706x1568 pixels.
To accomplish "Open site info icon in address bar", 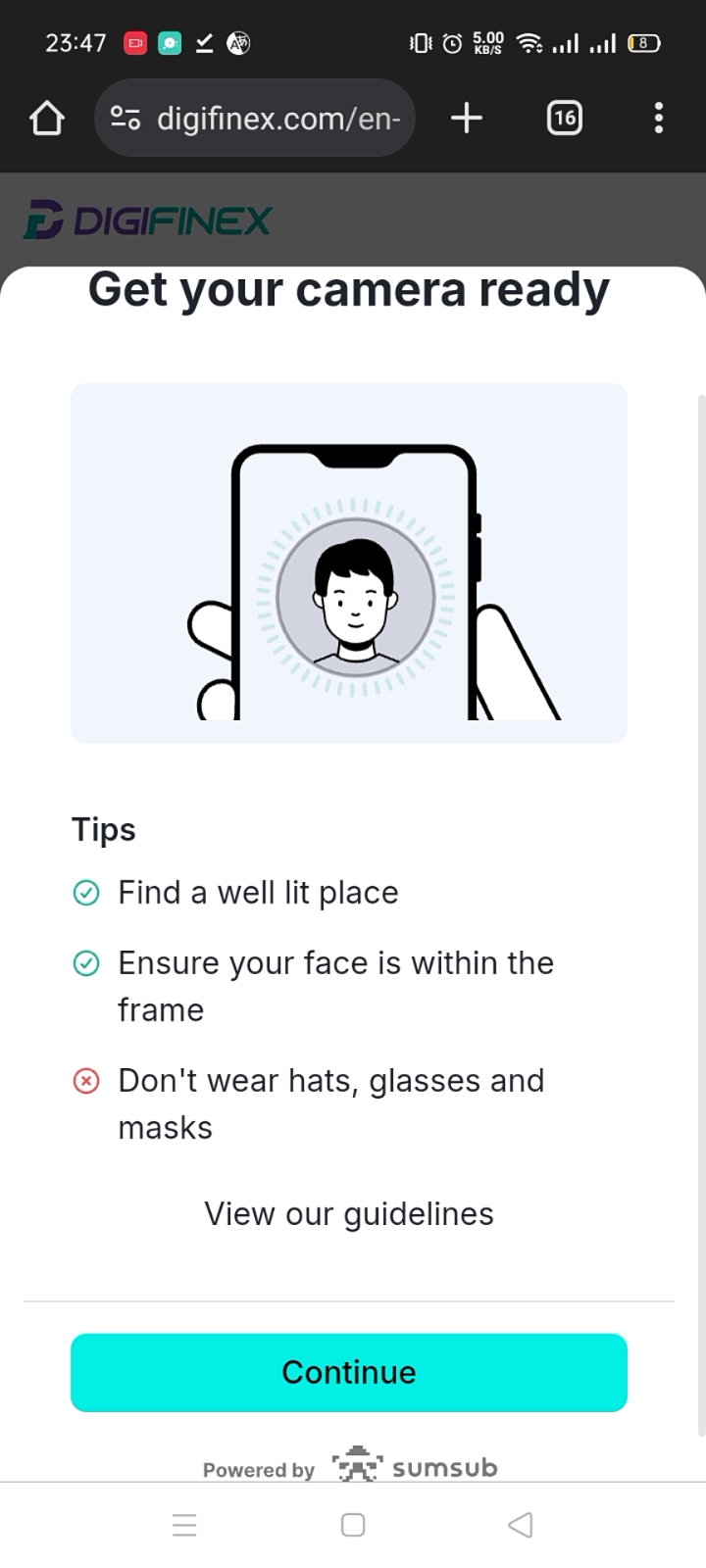I will click(126, 119).
